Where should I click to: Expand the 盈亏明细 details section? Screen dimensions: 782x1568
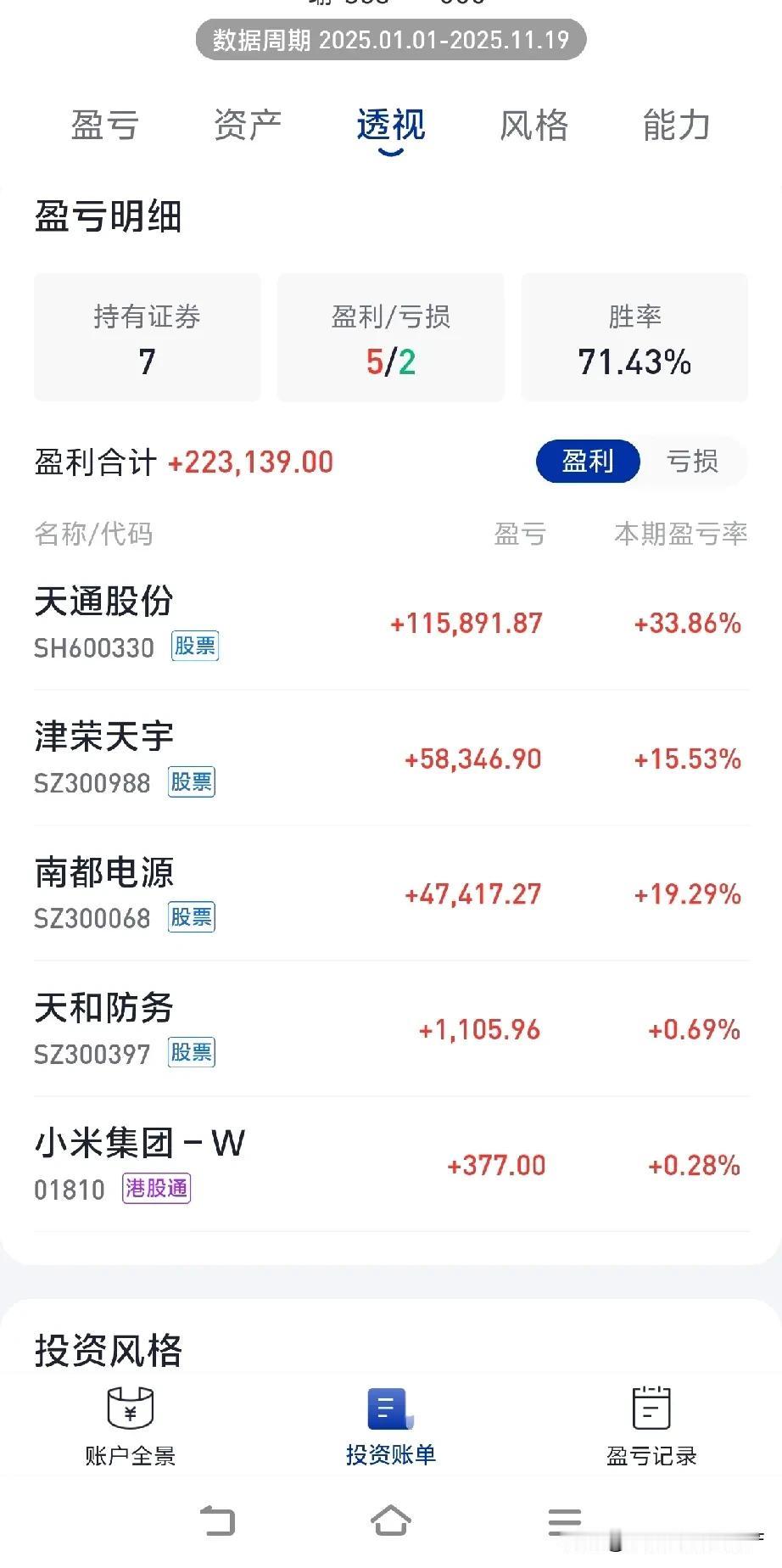[x=109, y=216]
